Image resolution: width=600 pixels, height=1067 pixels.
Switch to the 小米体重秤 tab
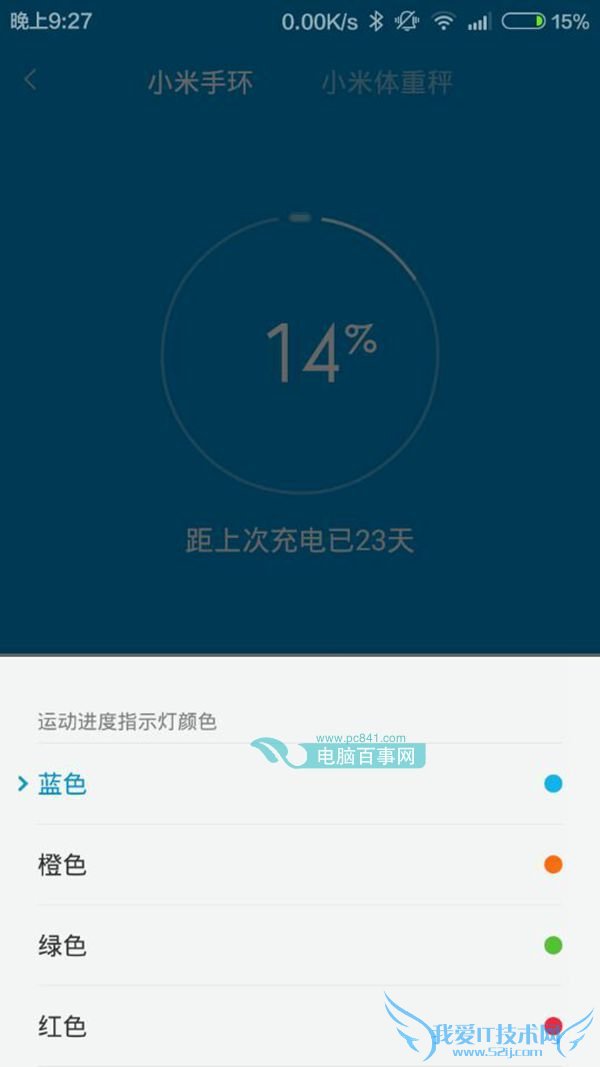point(387,83)
